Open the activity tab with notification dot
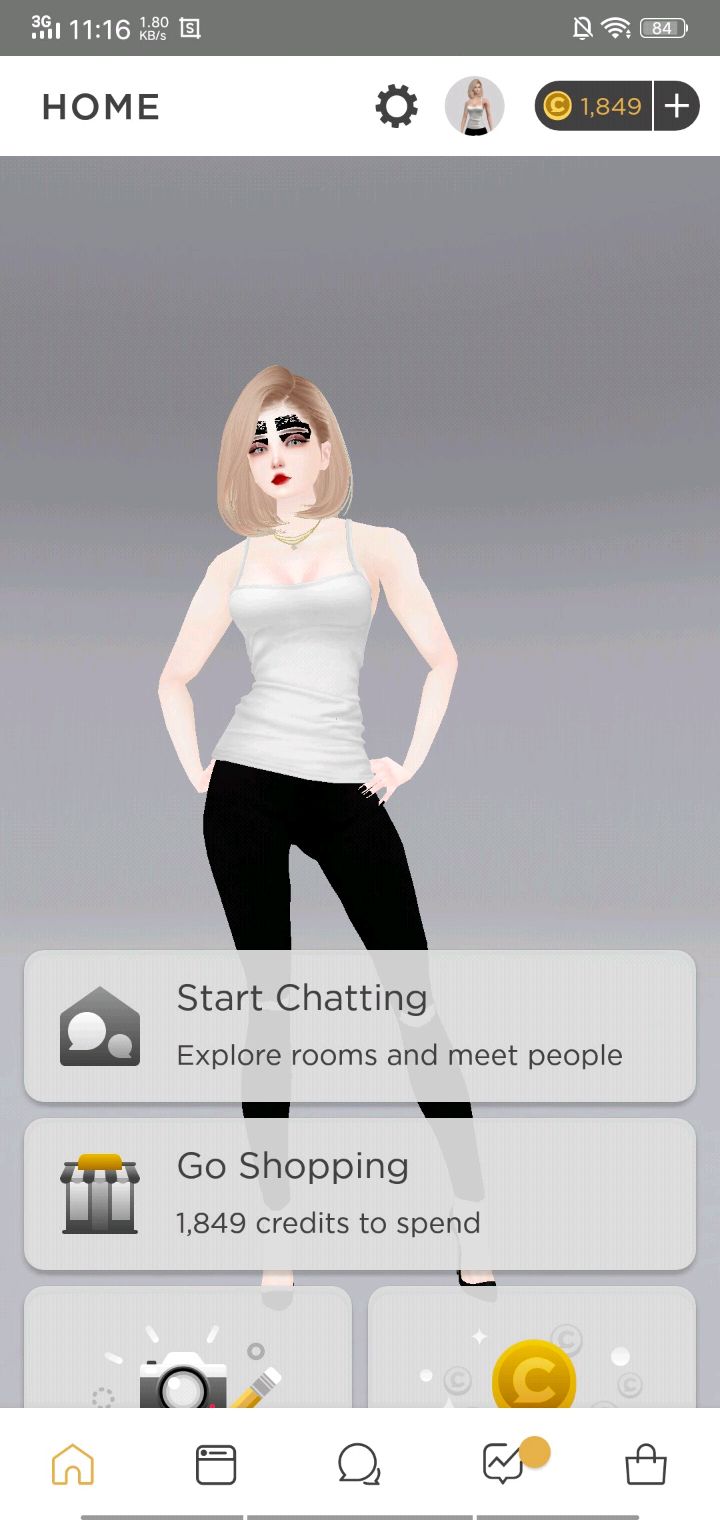 (503, 1465)
